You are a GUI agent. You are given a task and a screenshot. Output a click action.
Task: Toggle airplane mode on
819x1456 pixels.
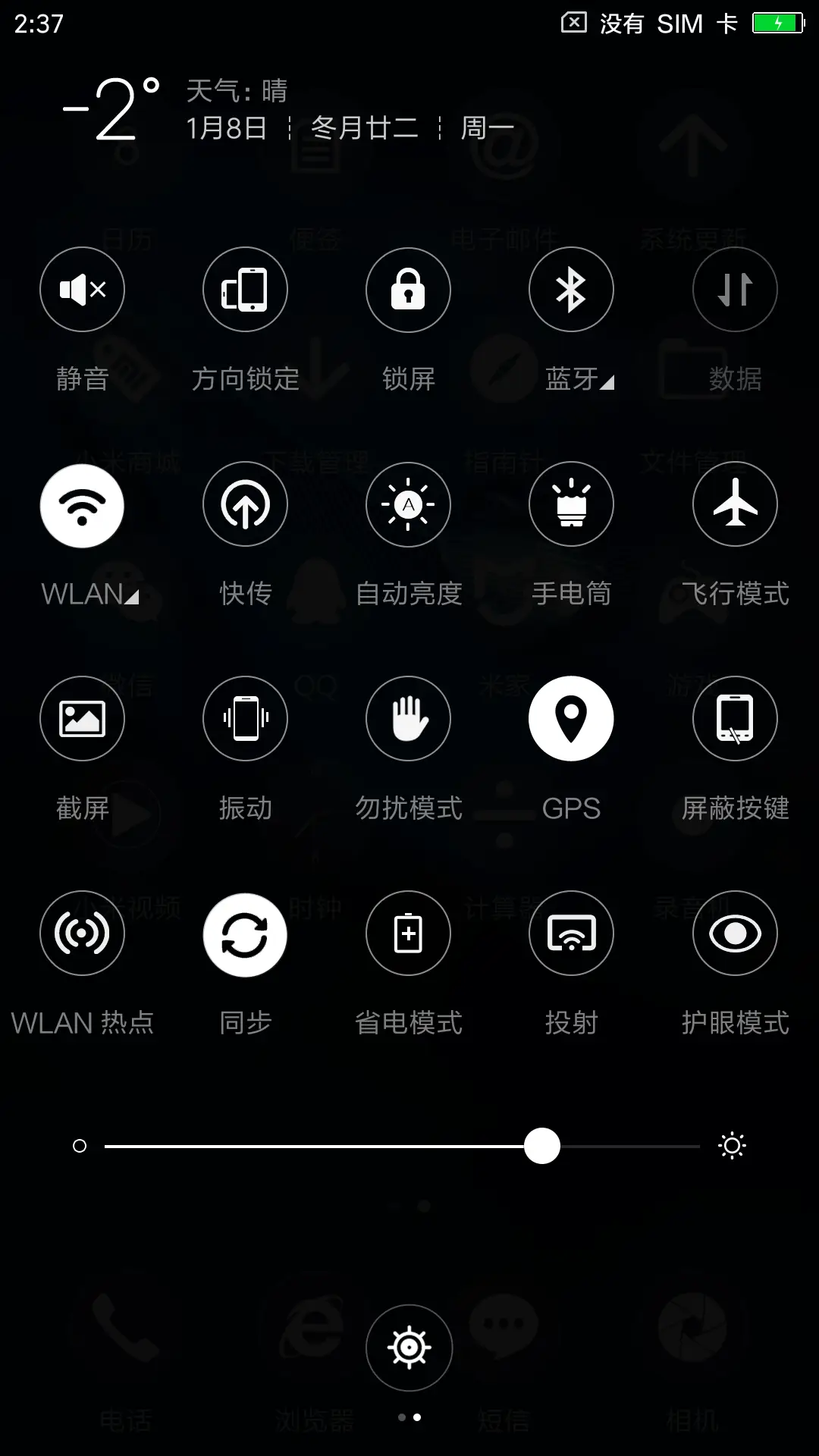pyautogui.click(x=733, y=505)
